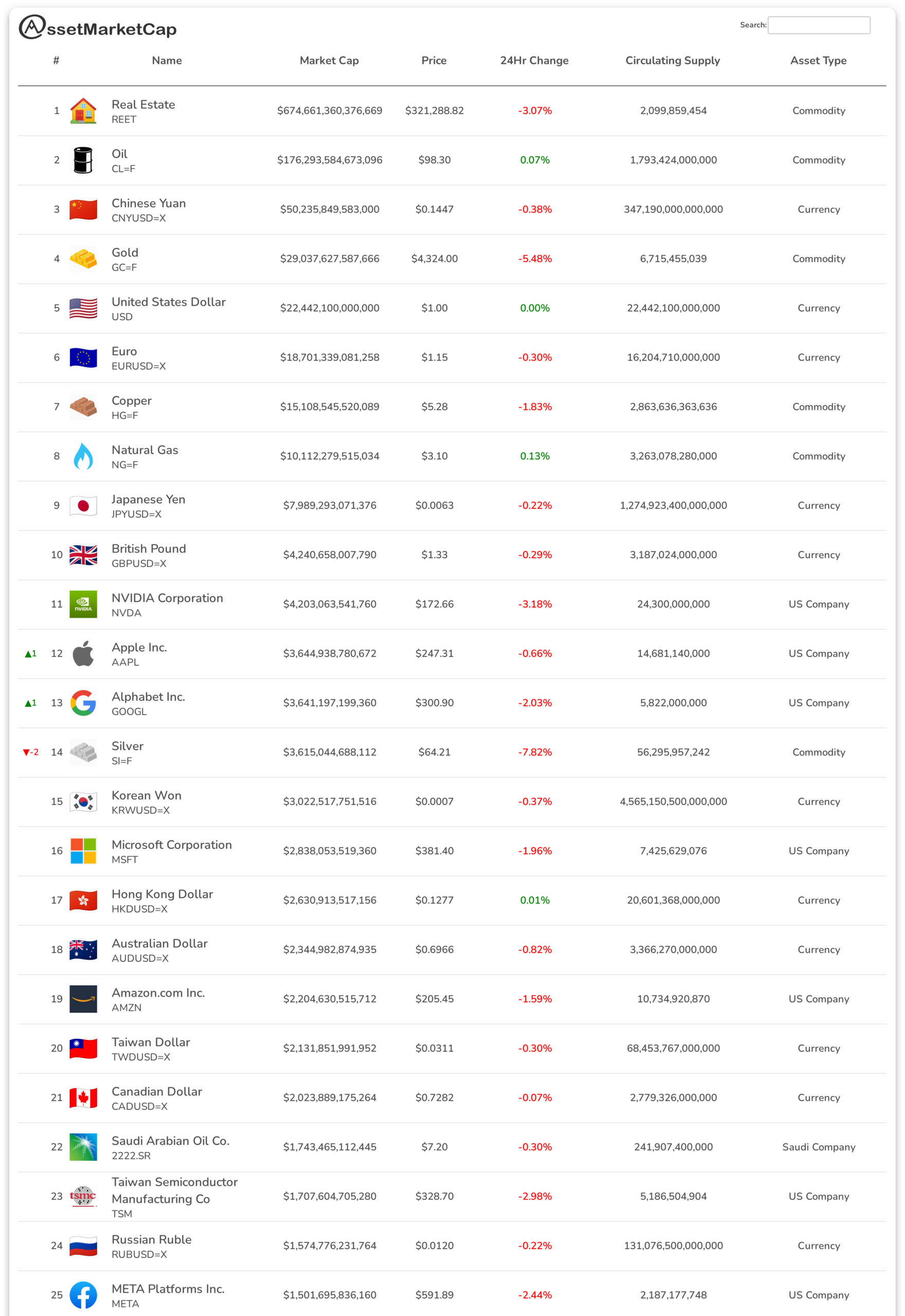Sort by the Market Cap column header
The height and width of the screenshot is (1316, 905).
pos(330,61)
